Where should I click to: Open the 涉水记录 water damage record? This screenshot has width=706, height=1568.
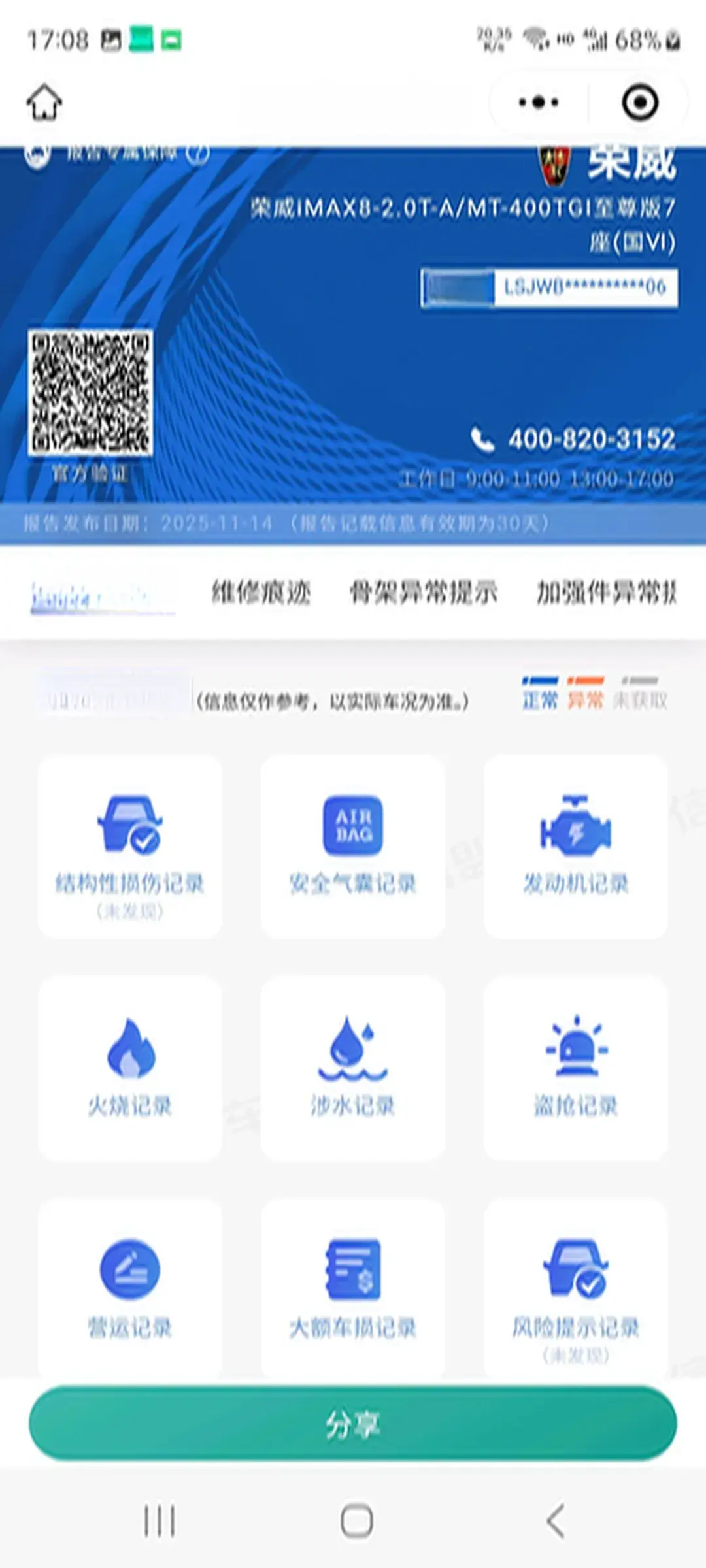(352, 1065)
